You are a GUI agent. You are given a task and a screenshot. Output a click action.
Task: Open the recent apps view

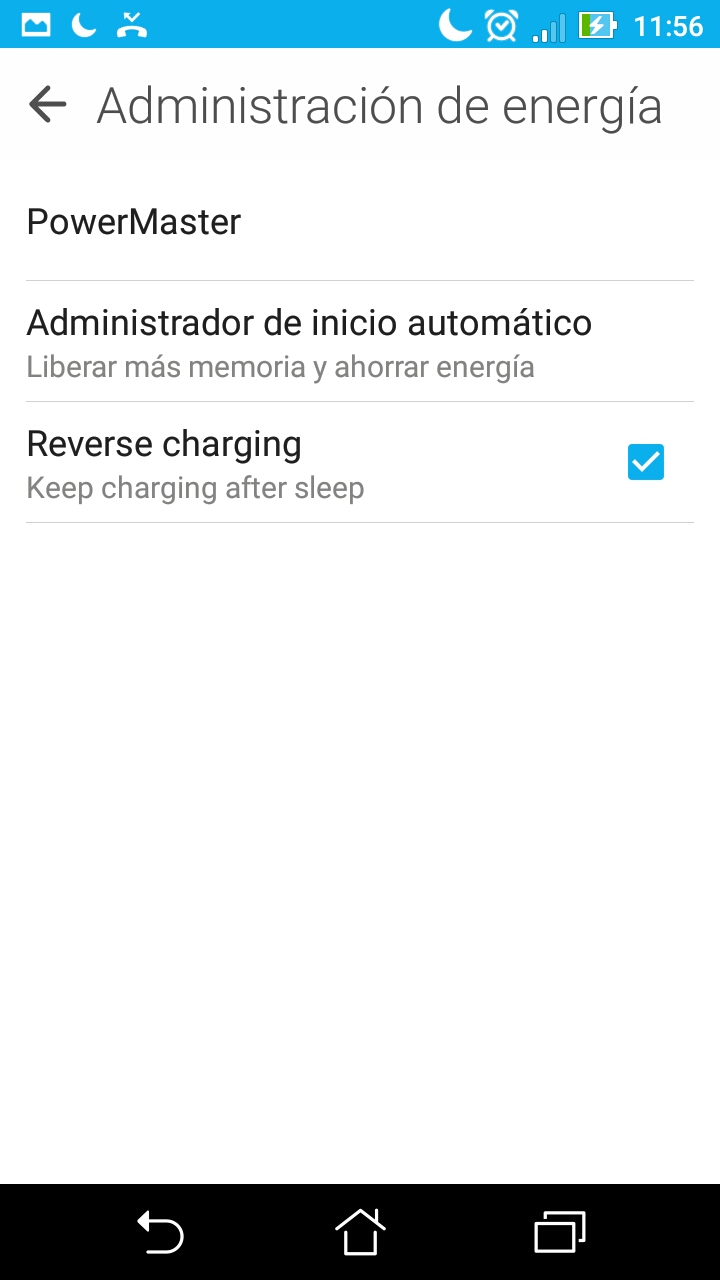560,1231
